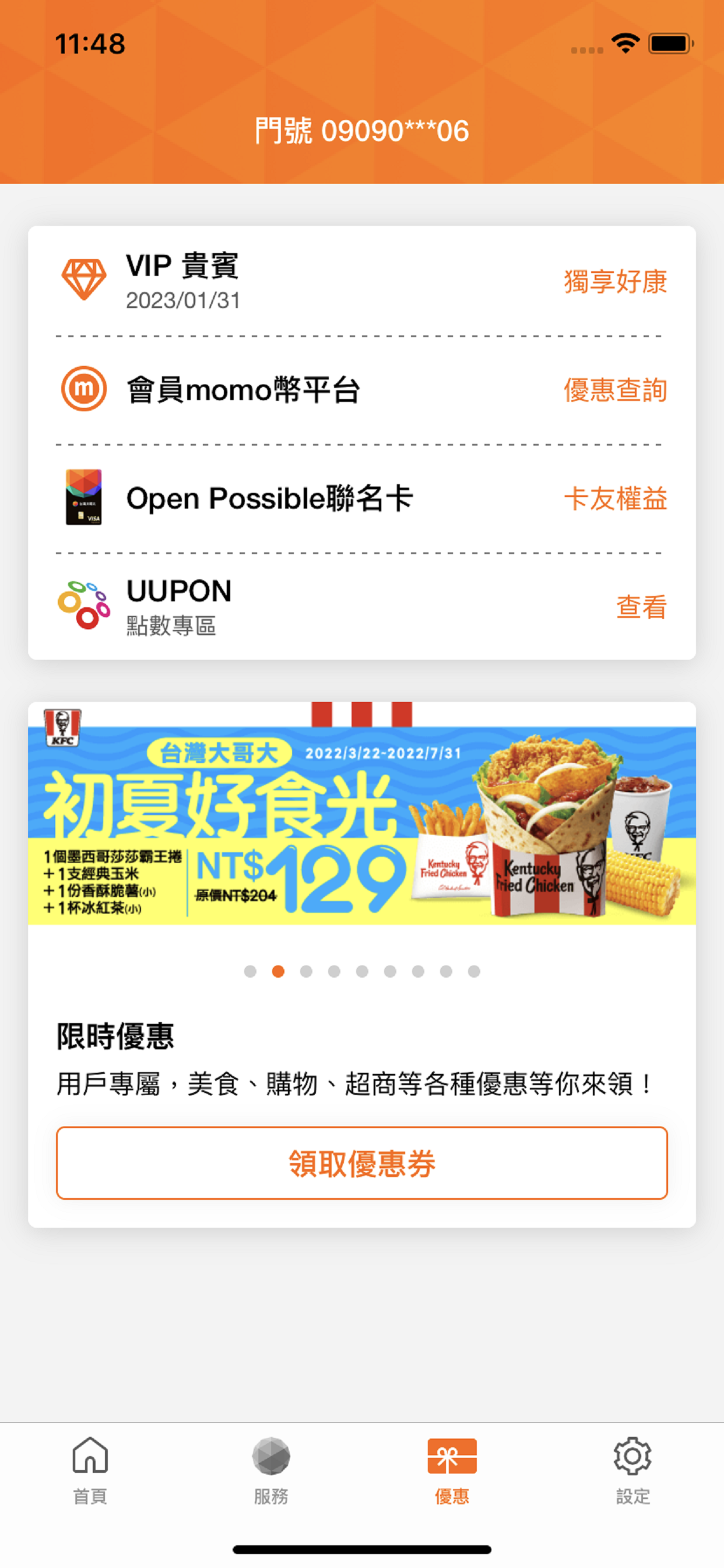Open the KFC 初夏好食光 promotion banner
Screen dimensions: 724x1568
[x=361, y=815]
